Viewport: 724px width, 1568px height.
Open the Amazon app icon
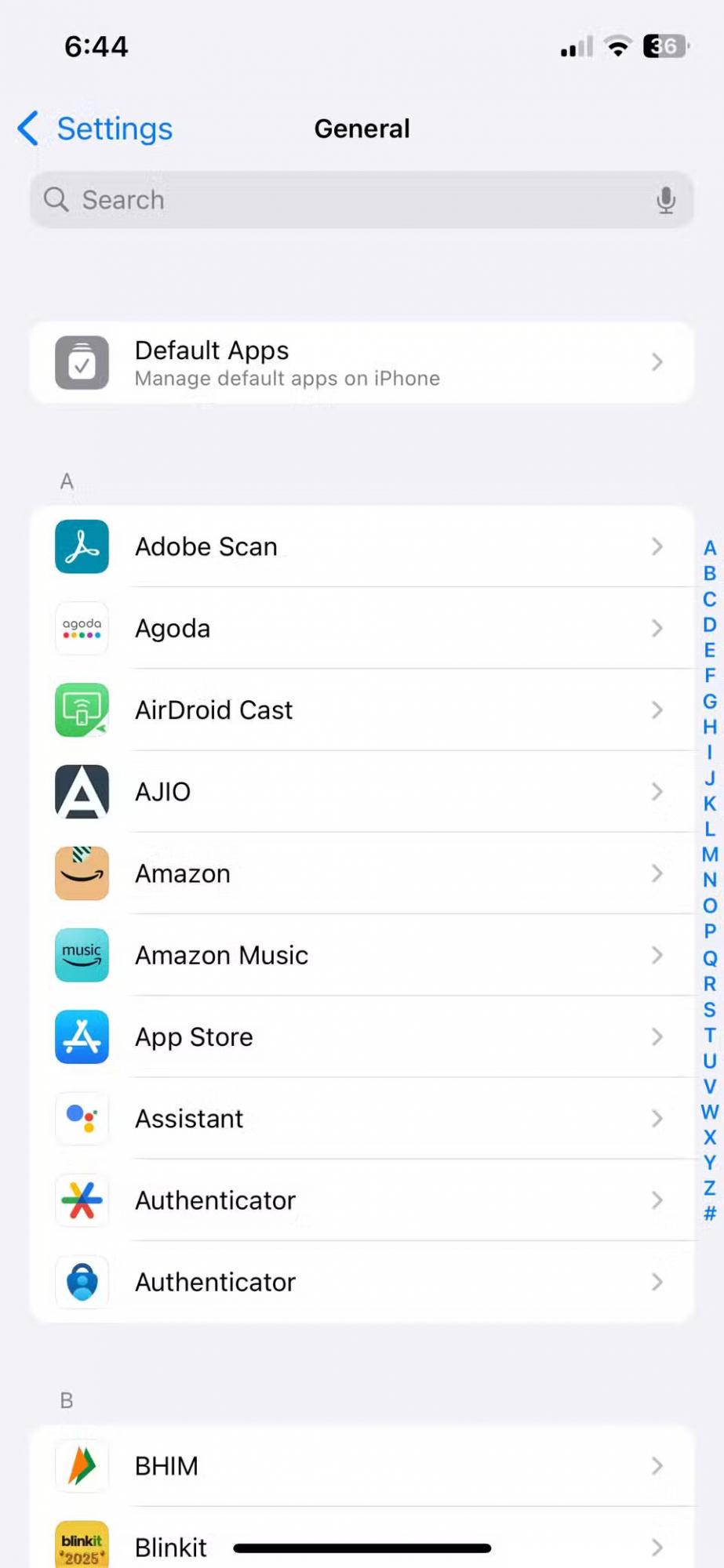(x=82, y=873)
